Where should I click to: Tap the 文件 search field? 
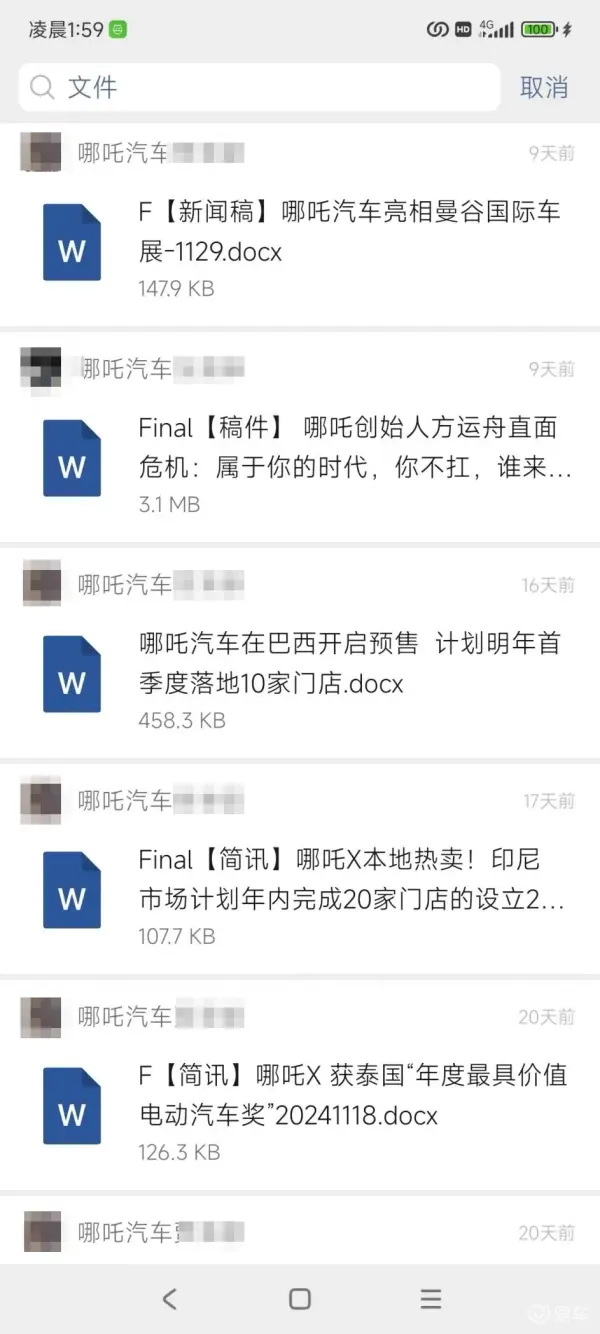coord(260,88)
